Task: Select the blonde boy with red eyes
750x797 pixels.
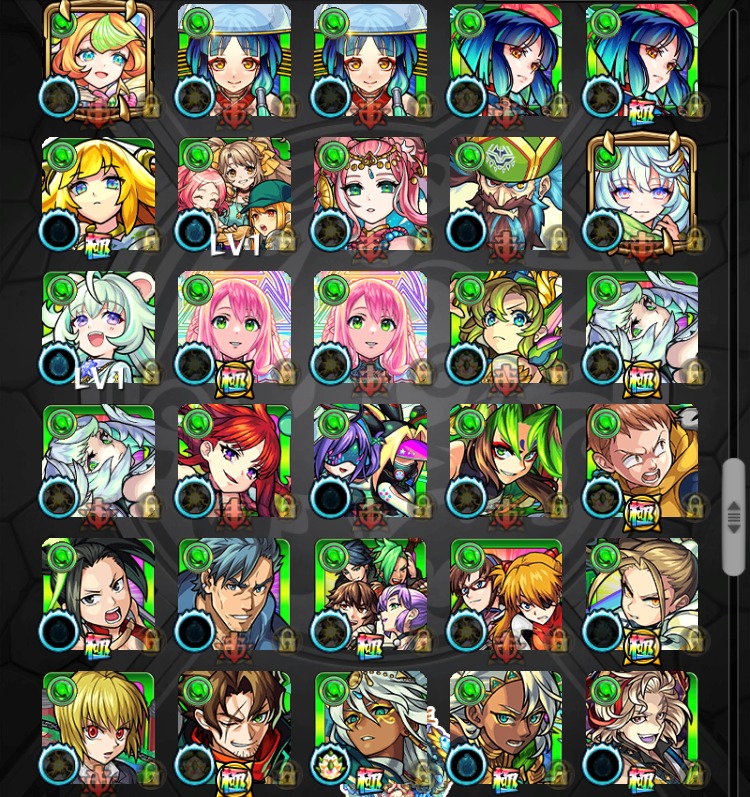Action: click(98, 728)
